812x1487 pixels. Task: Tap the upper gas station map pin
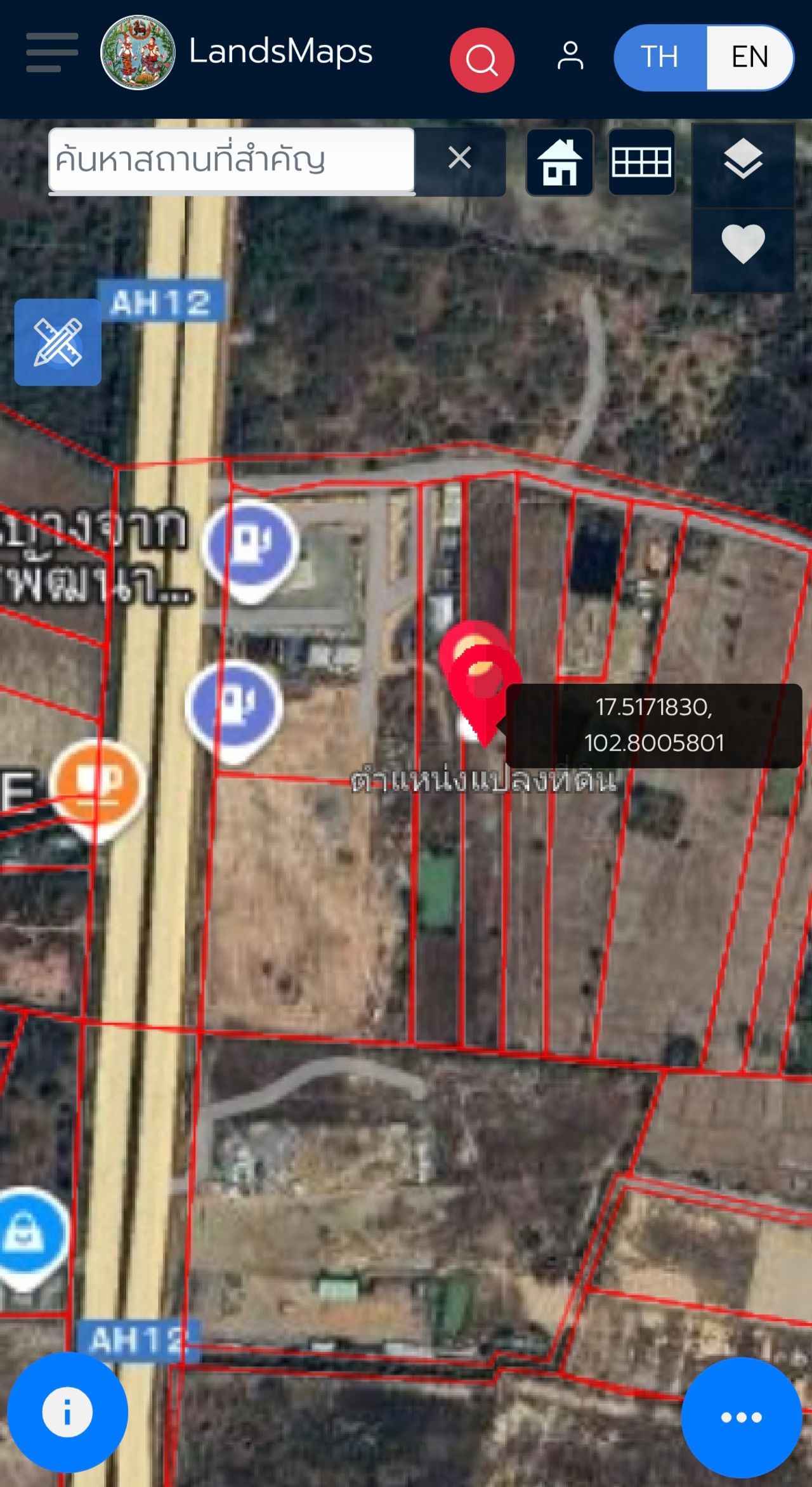point(251,546)
